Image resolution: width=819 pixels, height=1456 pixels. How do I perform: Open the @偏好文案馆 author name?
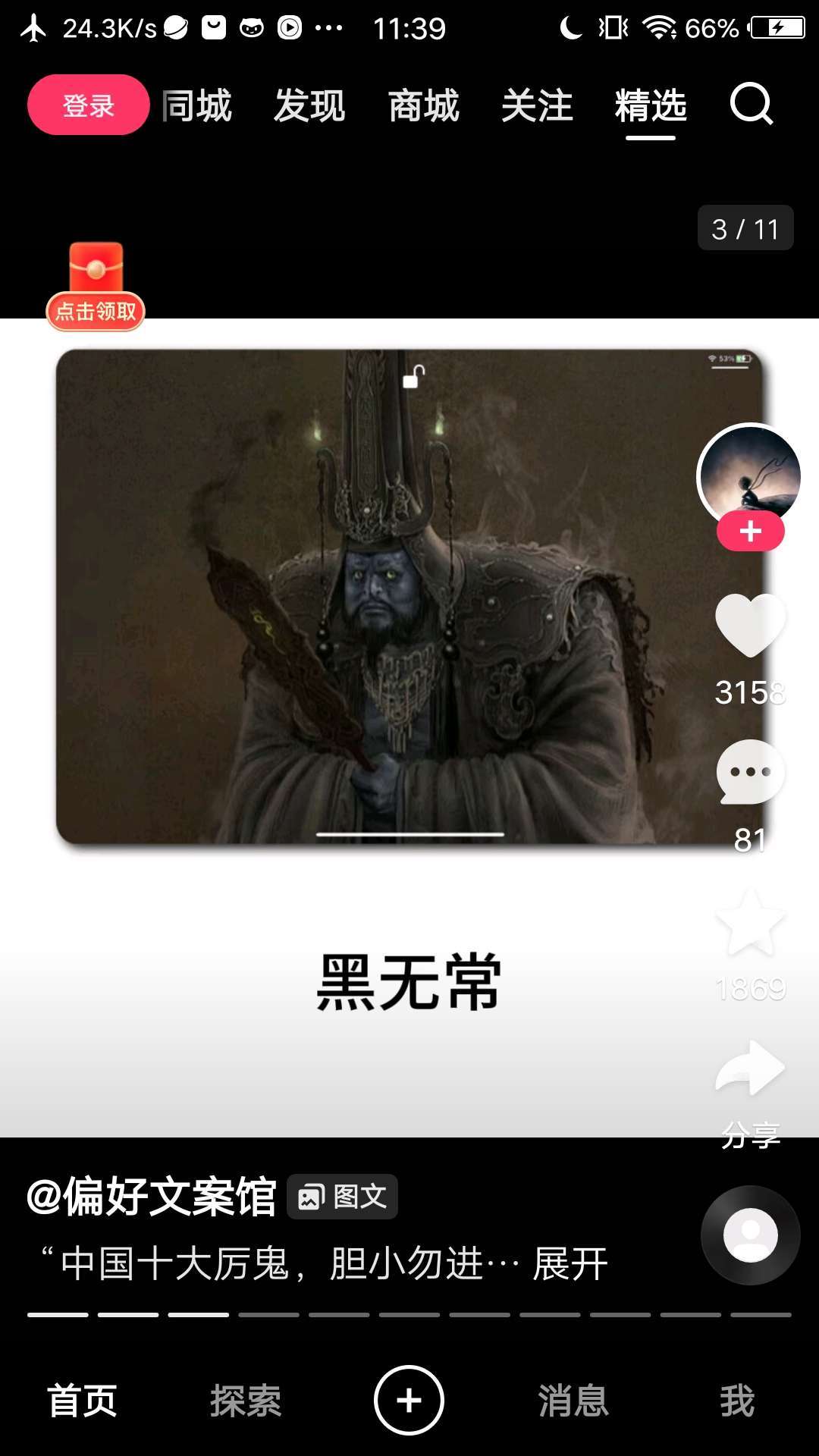click(x=152, y=1197)
